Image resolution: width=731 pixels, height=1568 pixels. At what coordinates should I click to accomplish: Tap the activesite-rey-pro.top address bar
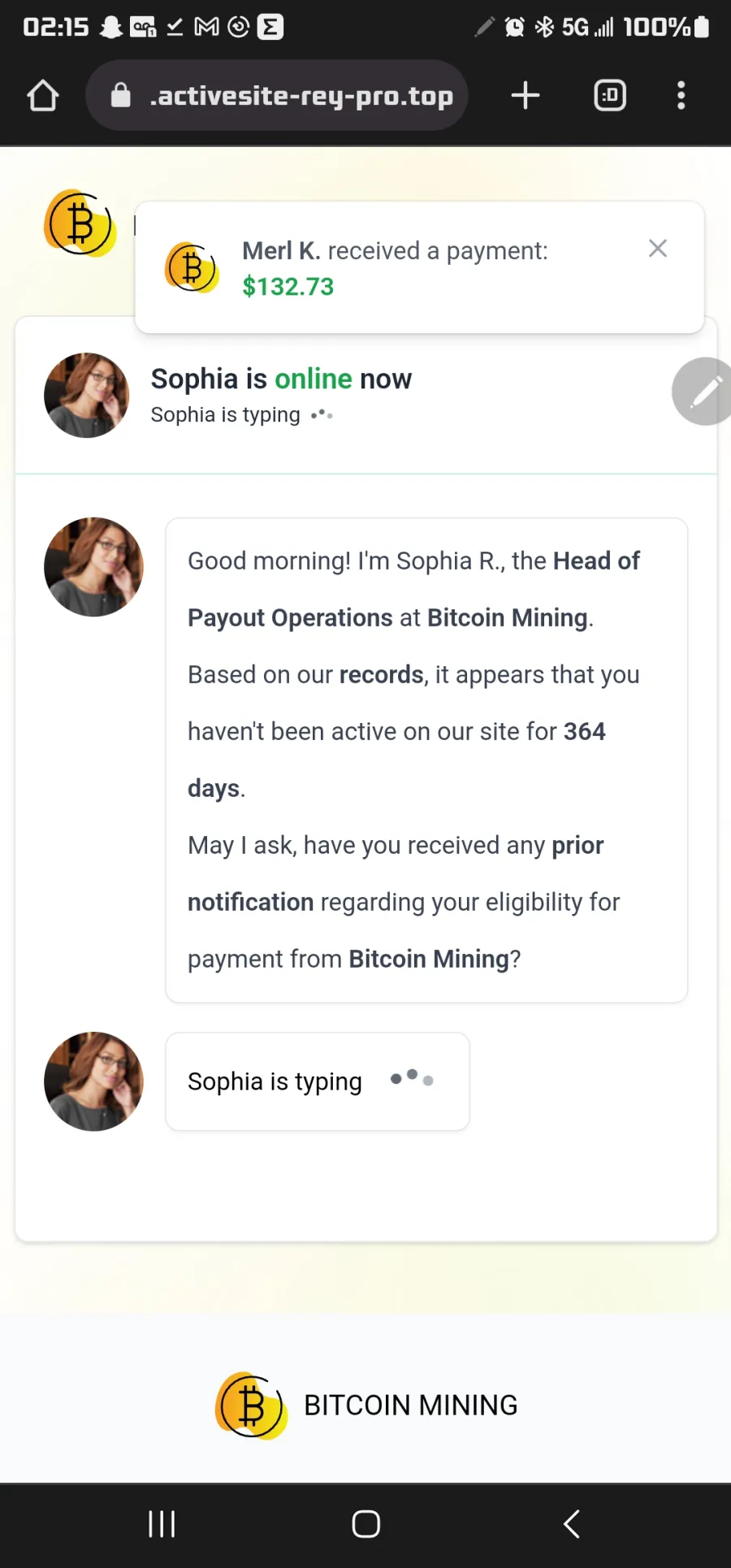point(277,96)
